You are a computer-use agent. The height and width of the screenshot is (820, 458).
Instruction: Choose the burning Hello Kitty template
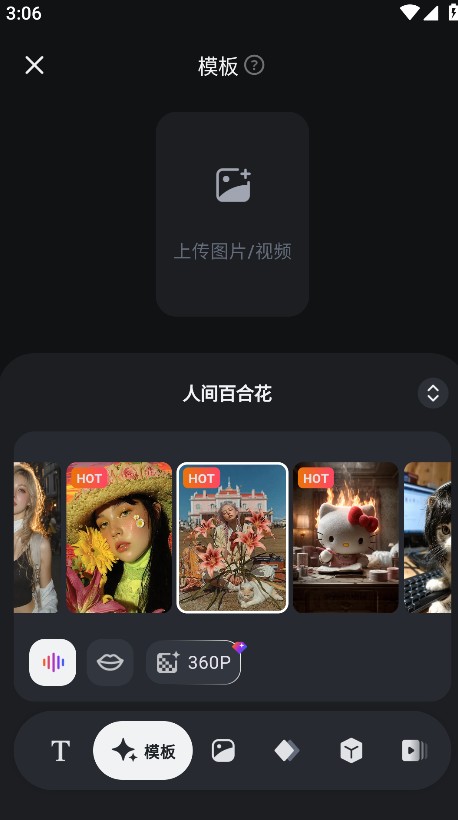(346, 537)
